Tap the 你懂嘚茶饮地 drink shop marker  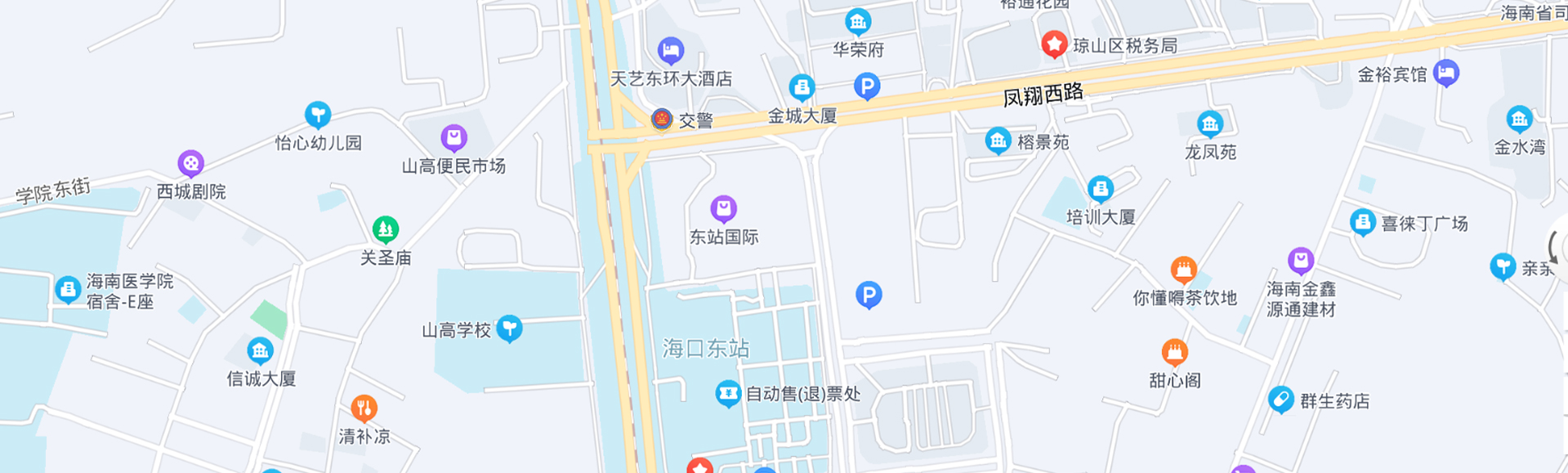[x=1183, y=269]
